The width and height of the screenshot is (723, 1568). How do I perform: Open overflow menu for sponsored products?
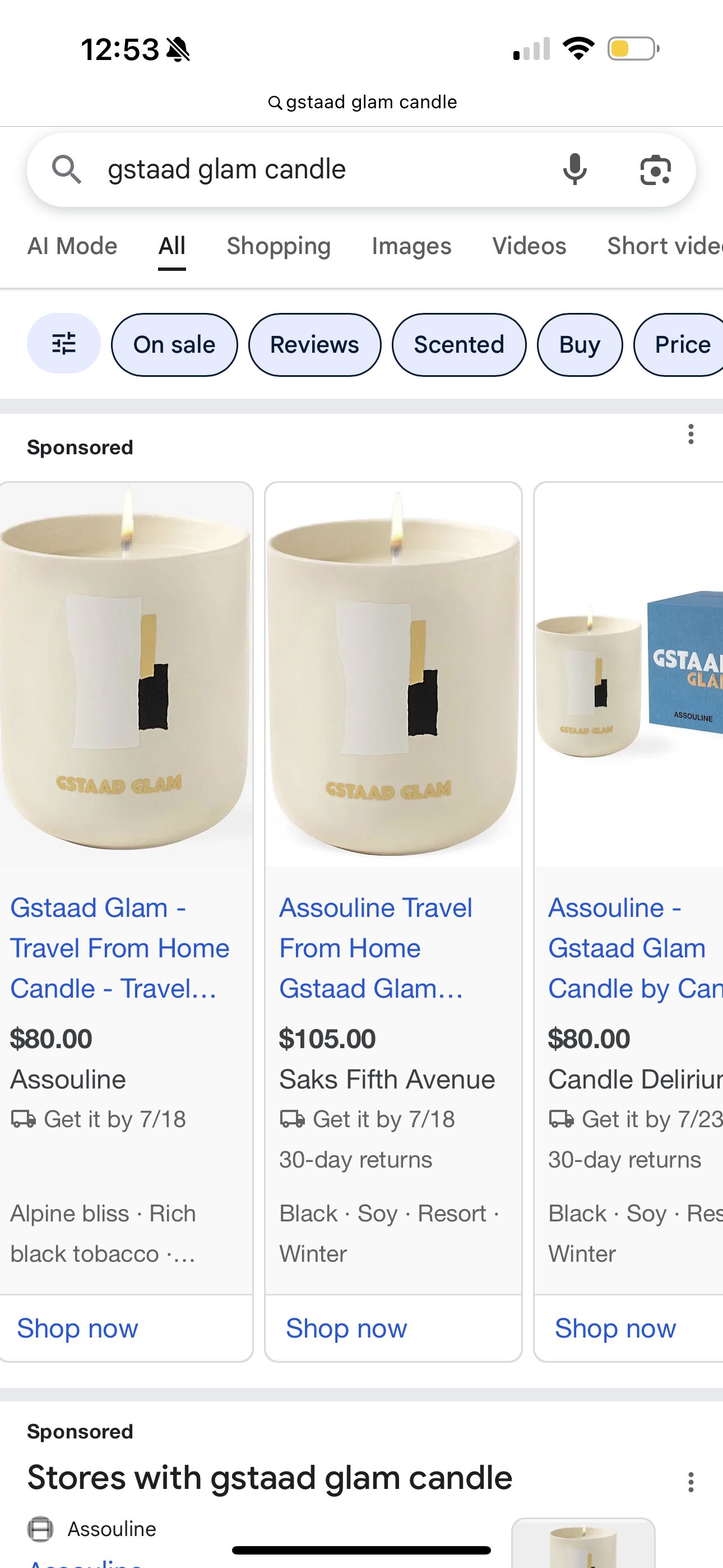click(x=690, y=434)
